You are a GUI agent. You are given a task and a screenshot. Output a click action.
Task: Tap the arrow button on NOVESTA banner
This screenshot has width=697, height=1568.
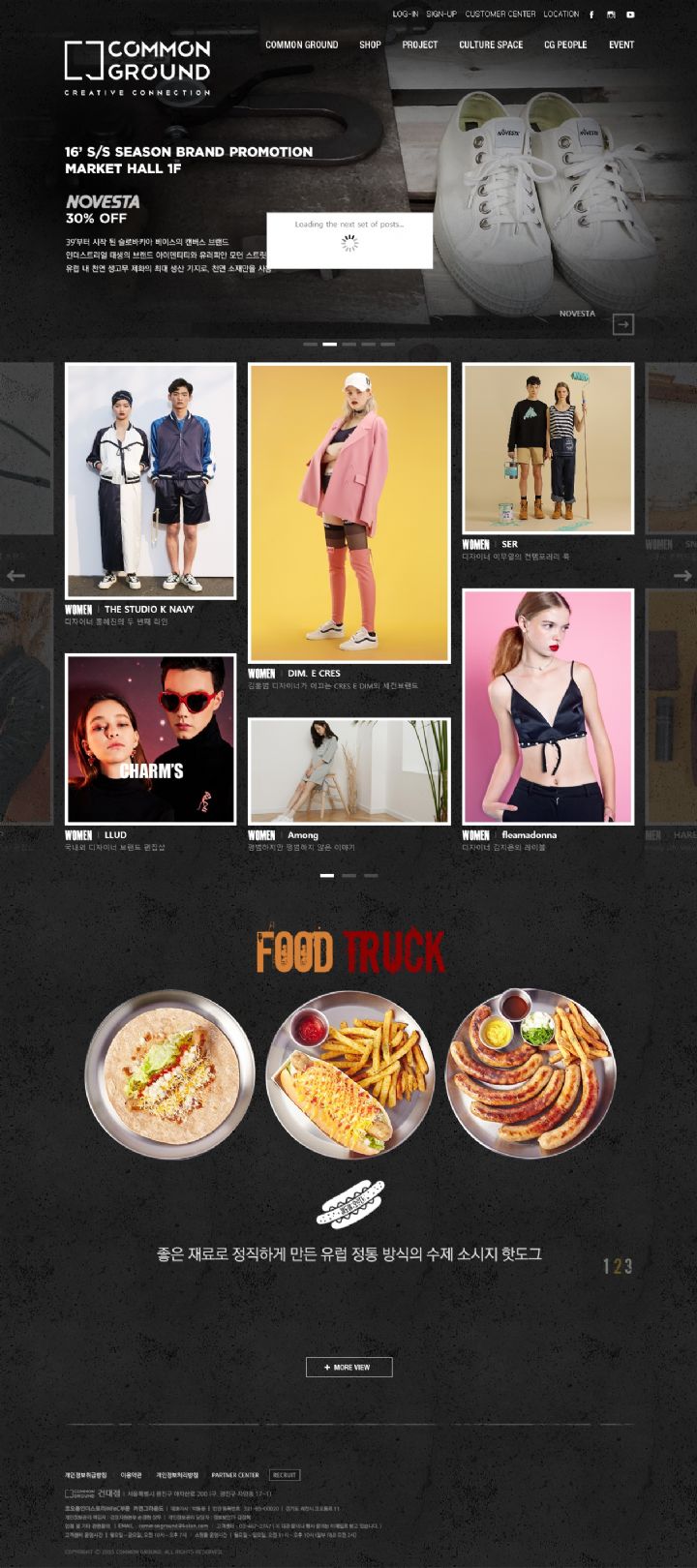click(623, 325)
